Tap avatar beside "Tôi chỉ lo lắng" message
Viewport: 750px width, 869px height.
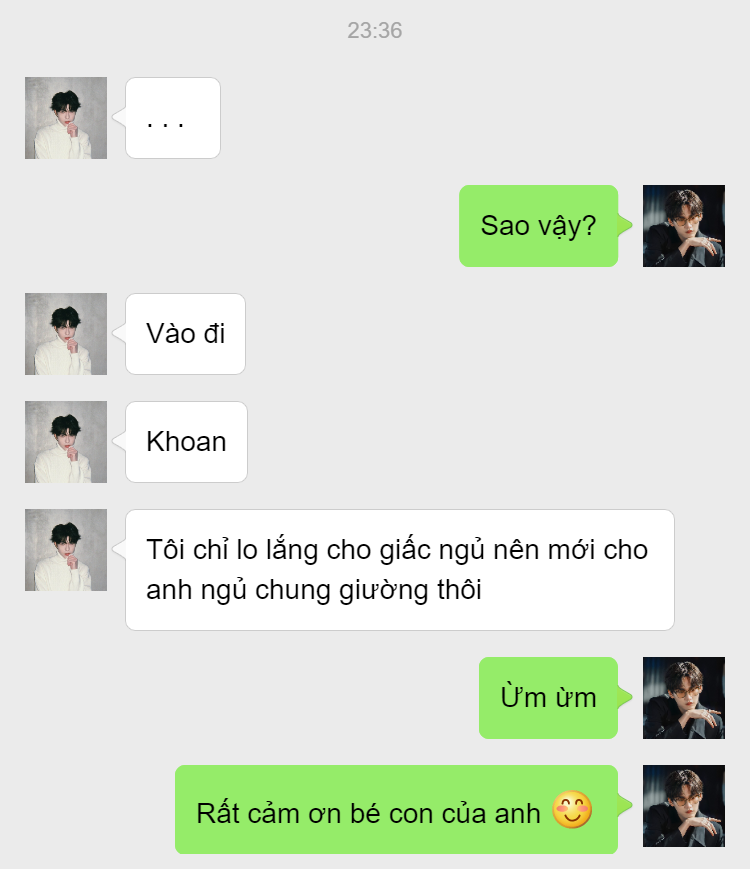[66, 550]
